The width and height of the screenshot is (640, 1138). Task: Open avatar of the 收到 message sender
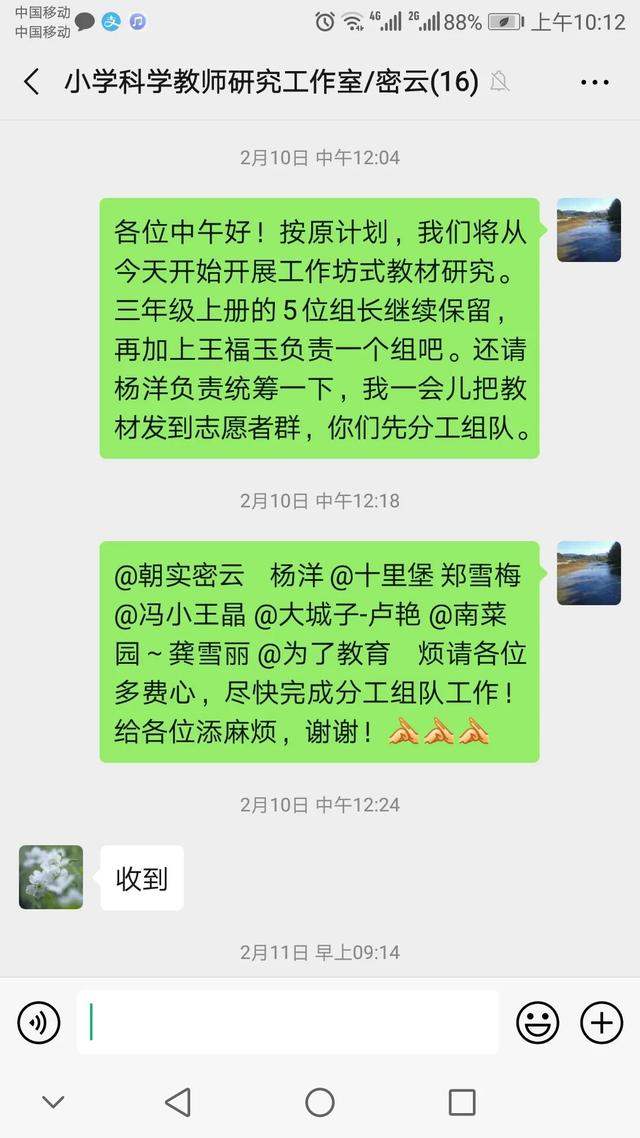[x=51, y=877]
